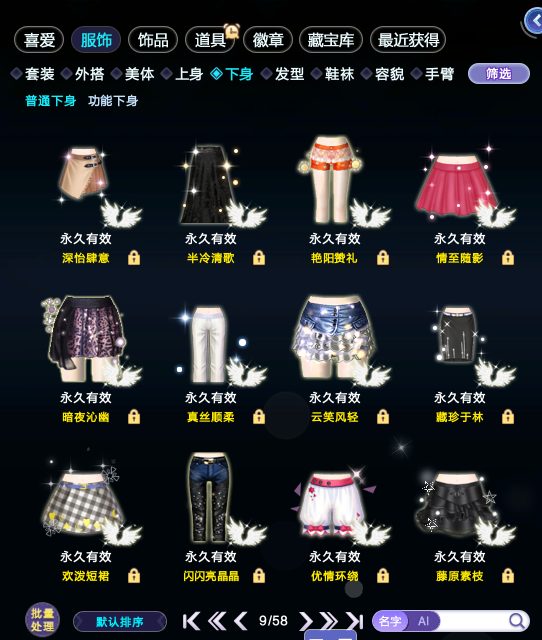Collapse the panel with the back arrow
This screenshot has height=640, width=542.
535,20
